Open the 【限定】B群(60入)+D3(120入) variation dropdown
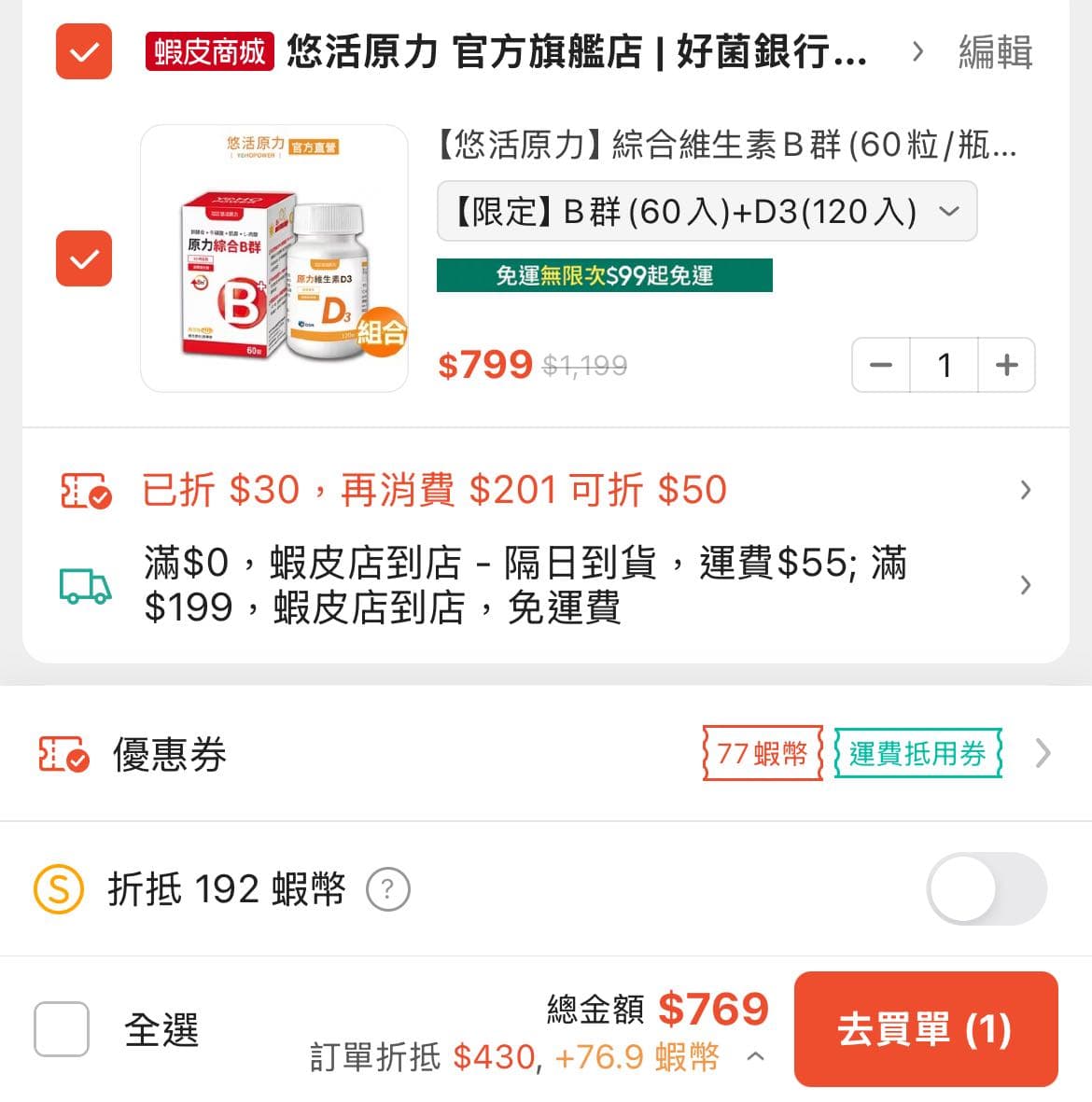This screenshot has height=1102, width=1092. (x=707, y=212)
